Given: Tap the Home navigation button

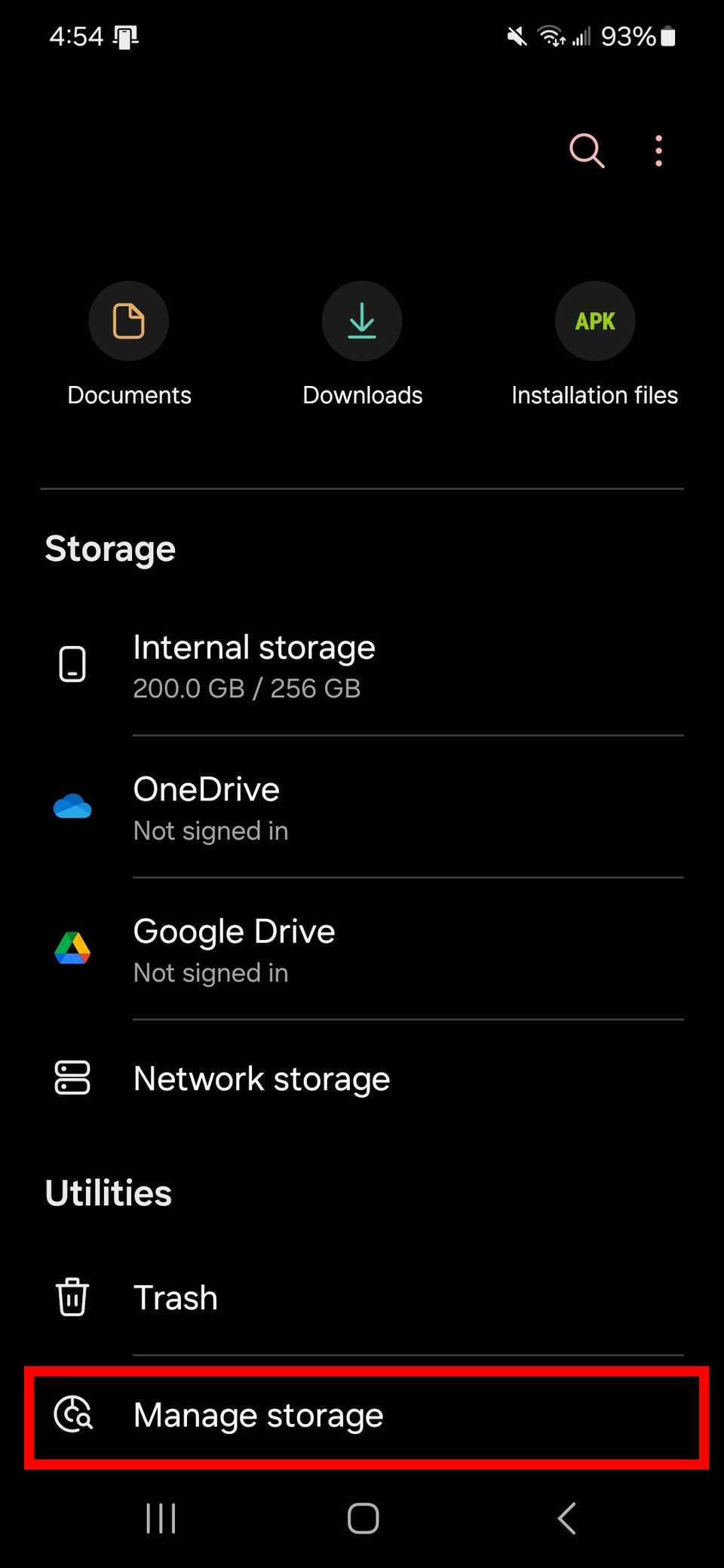Looking at the screenshot, I should pos(362,1519).
